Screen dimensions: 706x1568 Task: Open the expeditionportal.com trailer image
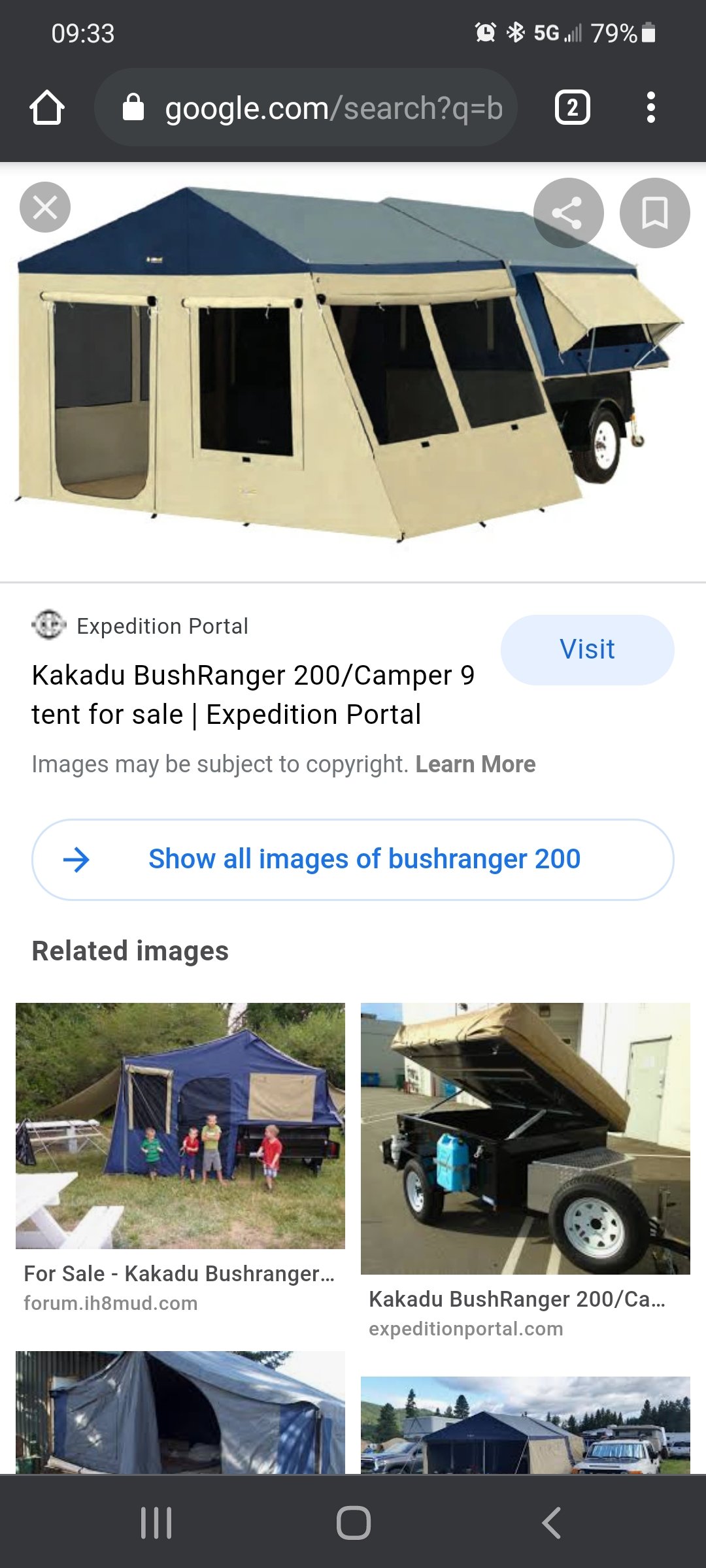[526, 1138]
